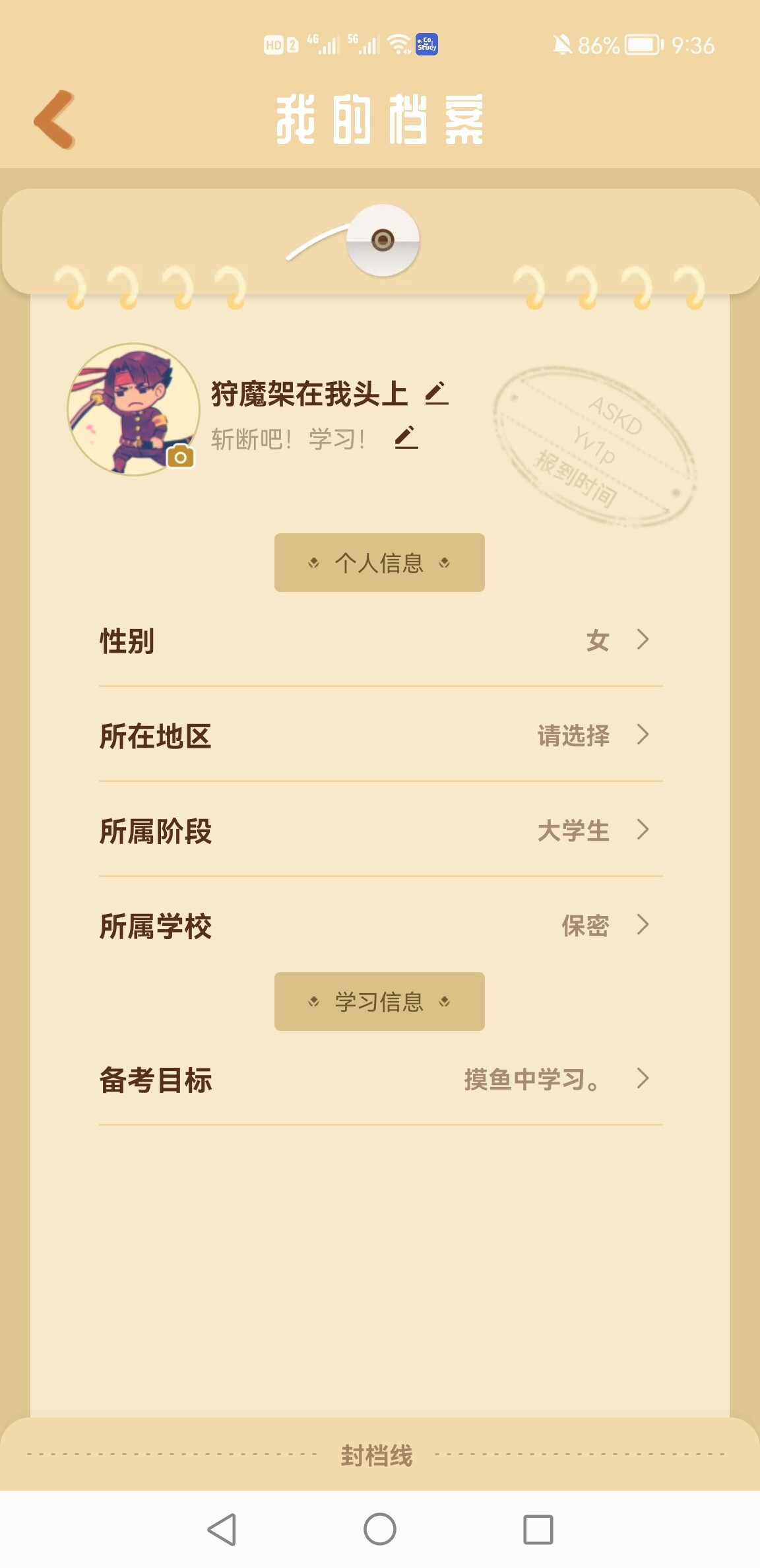Viewport: 760px width, 1568px height.
Task: Open the system recent apps view
Action: point(538,1529)
